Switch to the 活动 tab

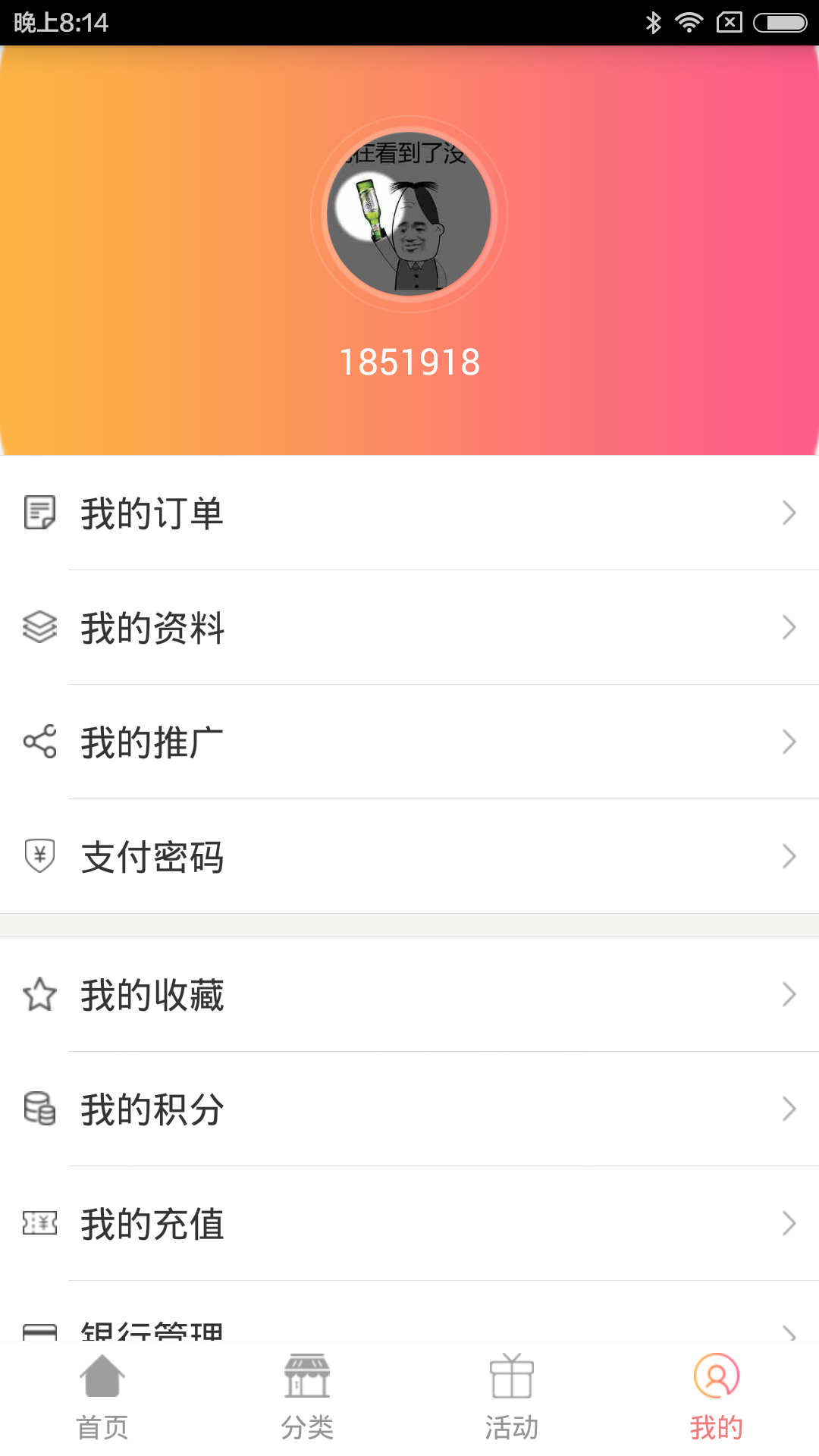(x=512, y=1399)
